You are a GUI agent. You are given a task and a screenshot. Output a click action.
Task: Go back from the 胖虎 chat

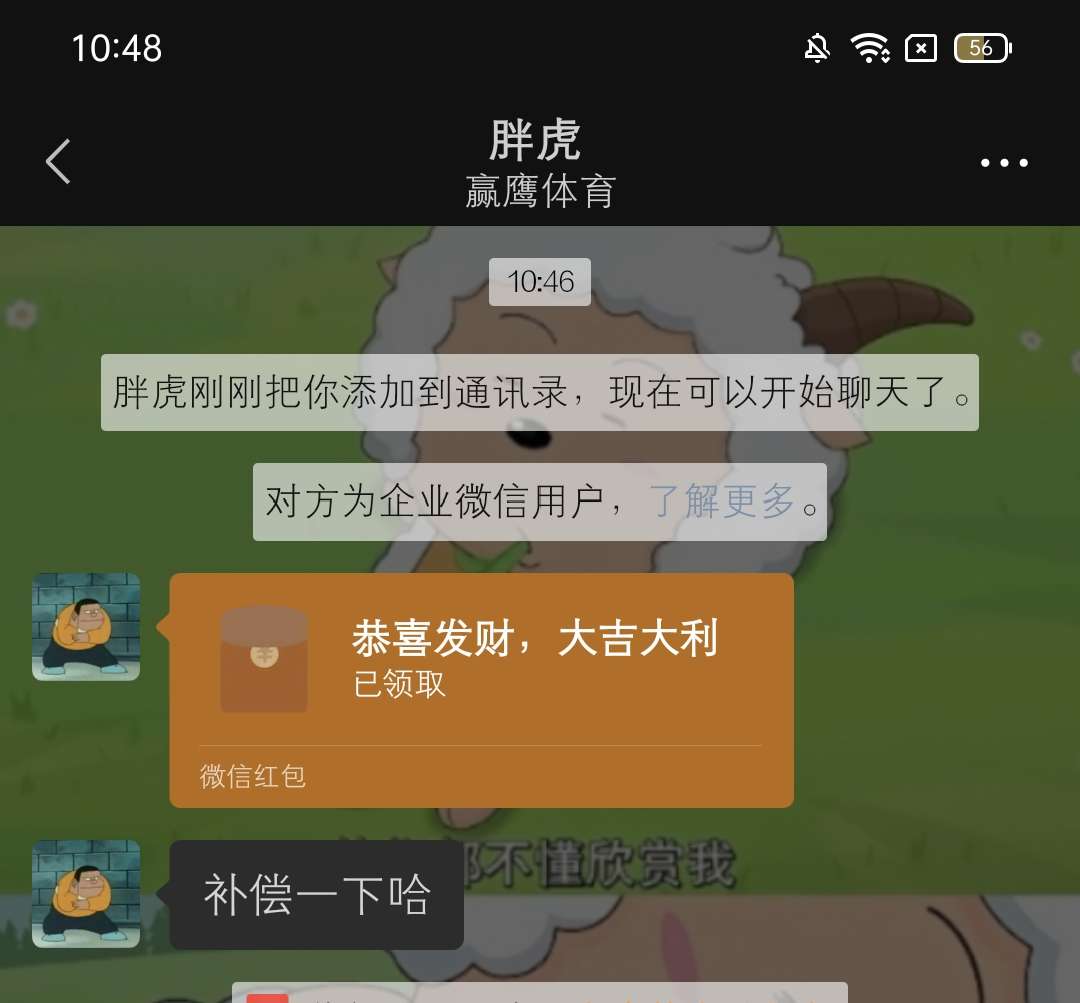58,162
